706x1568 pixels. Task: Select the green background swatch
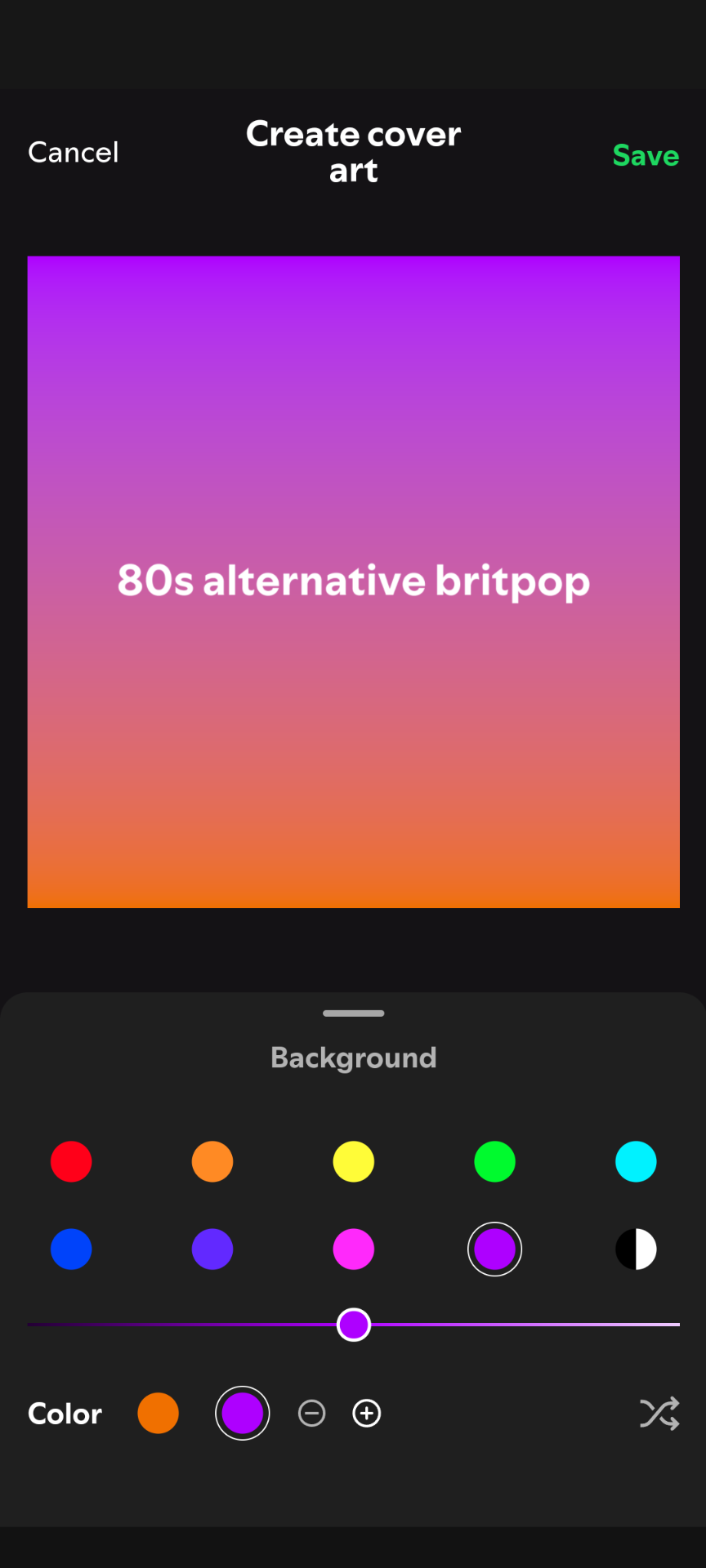tap(494, 1161)
